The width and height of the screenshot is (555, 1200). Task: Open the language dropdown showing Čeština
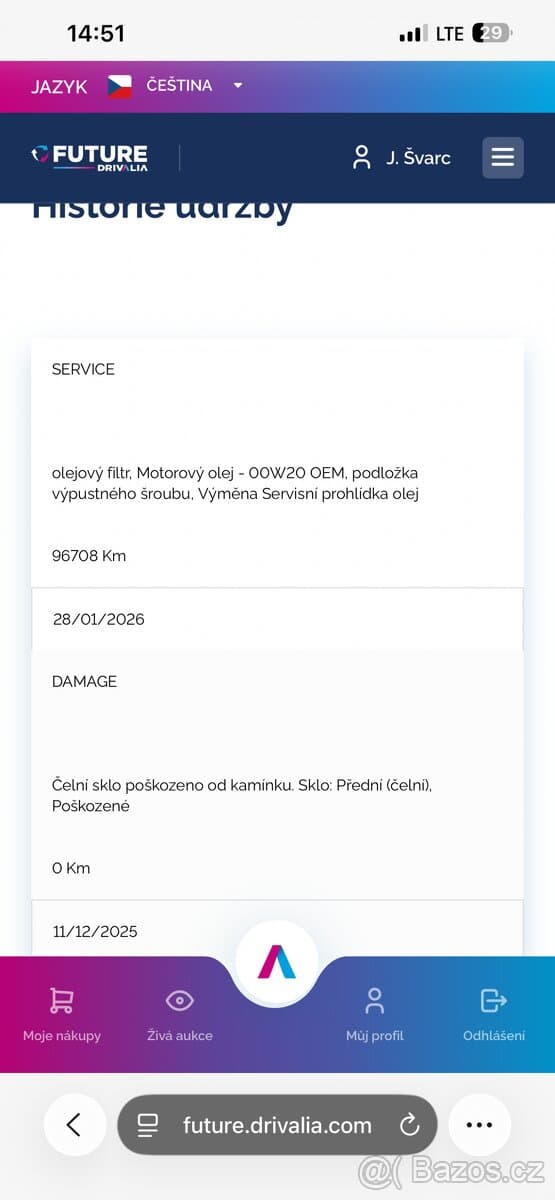pos(175,86)
